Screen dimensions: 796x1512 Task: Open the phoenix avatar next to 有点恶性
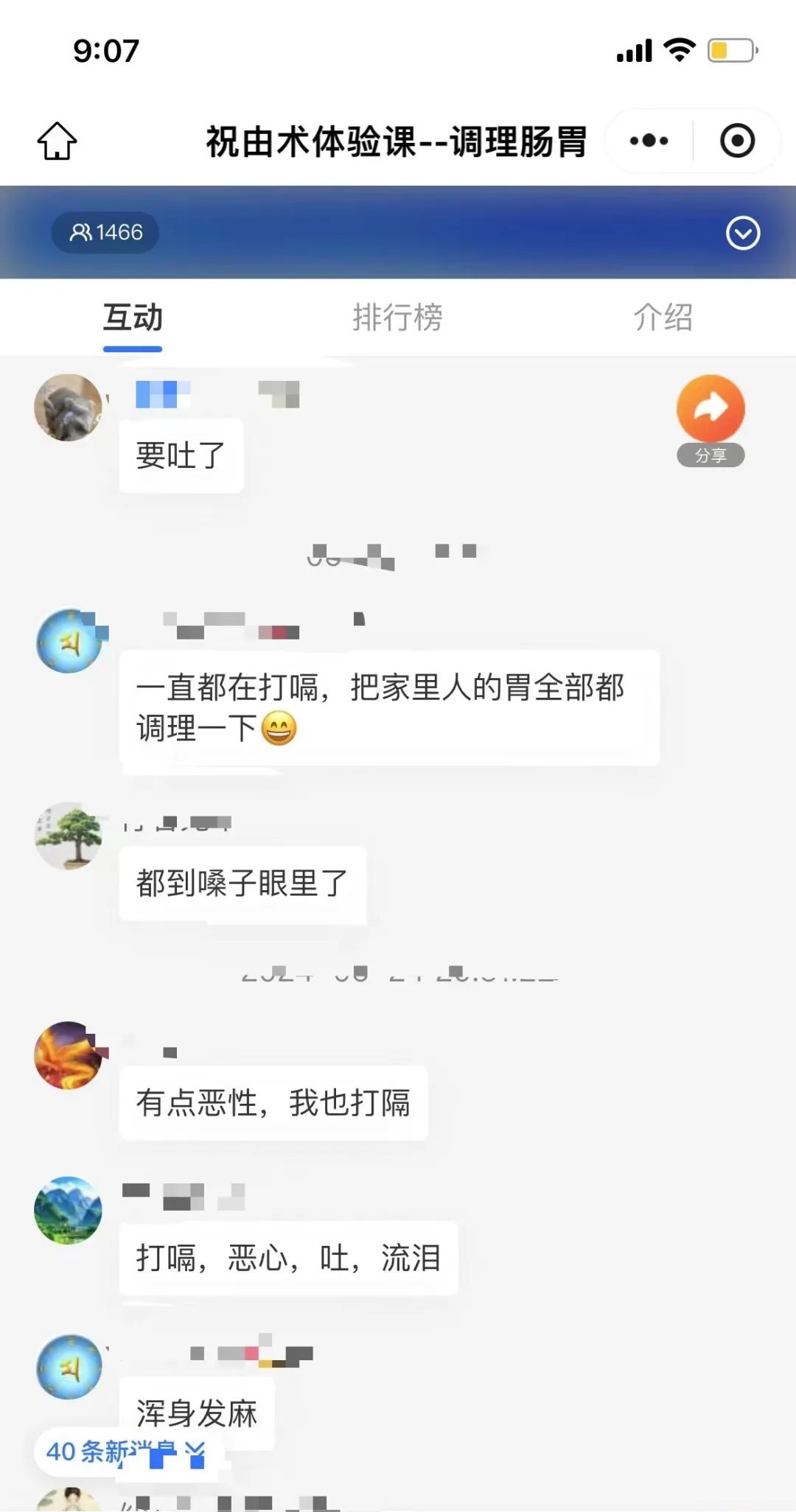[68, 1055]
